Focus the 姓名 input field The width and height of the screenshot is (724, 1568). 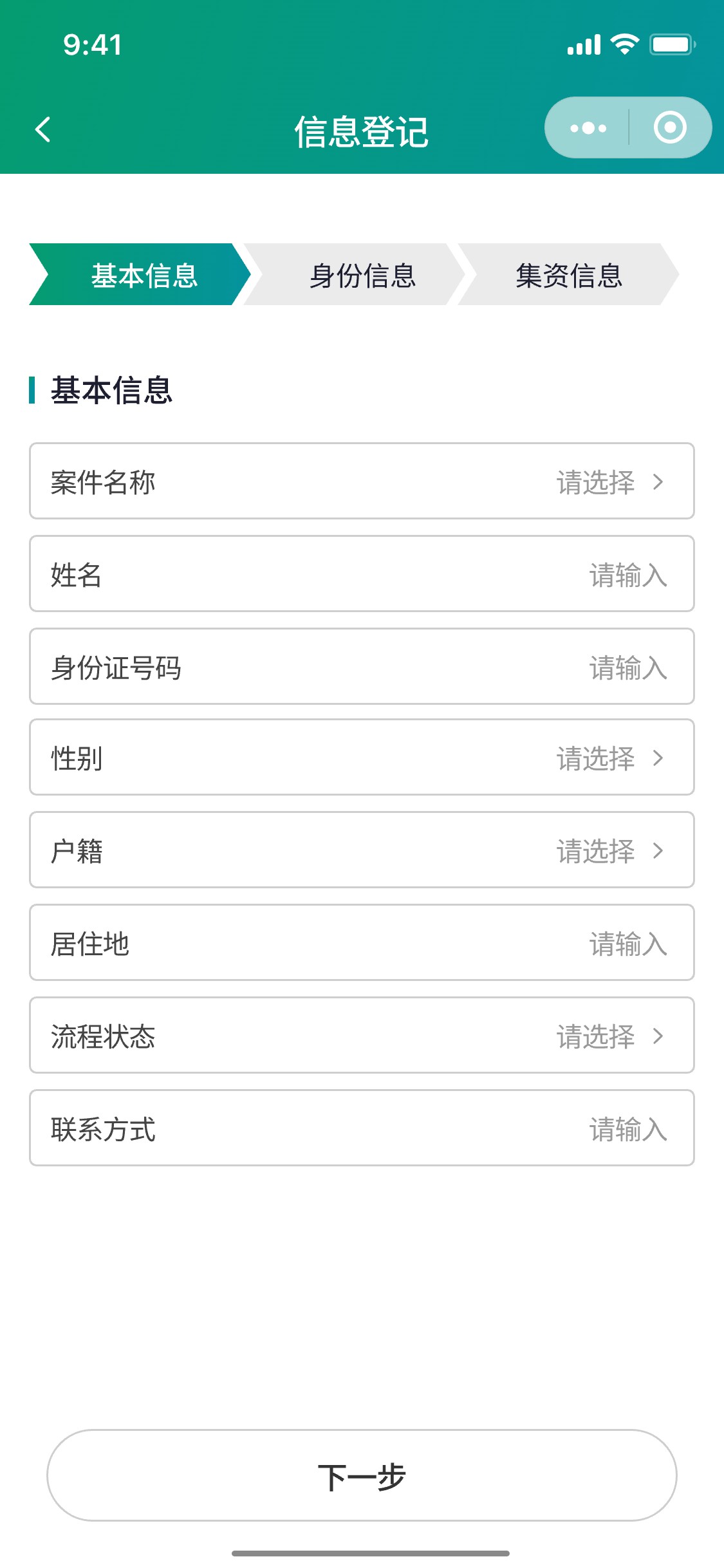tap(362, 574)
